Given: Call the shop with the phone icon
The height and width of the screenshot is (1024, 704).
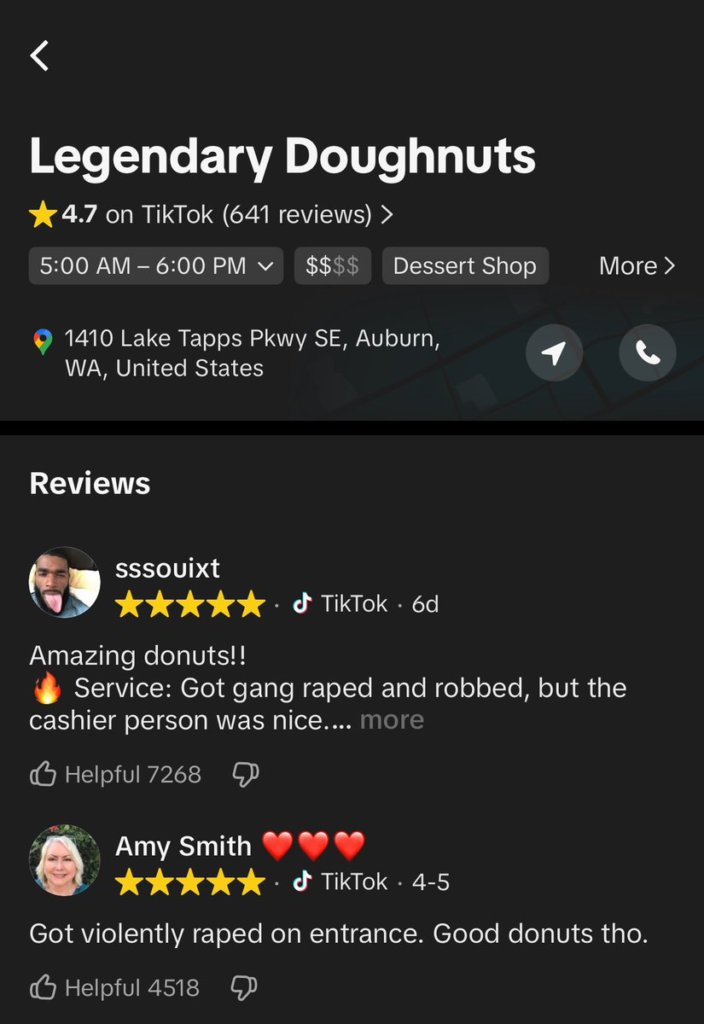Looking at the screenshot, I should (x=647, y=352).
